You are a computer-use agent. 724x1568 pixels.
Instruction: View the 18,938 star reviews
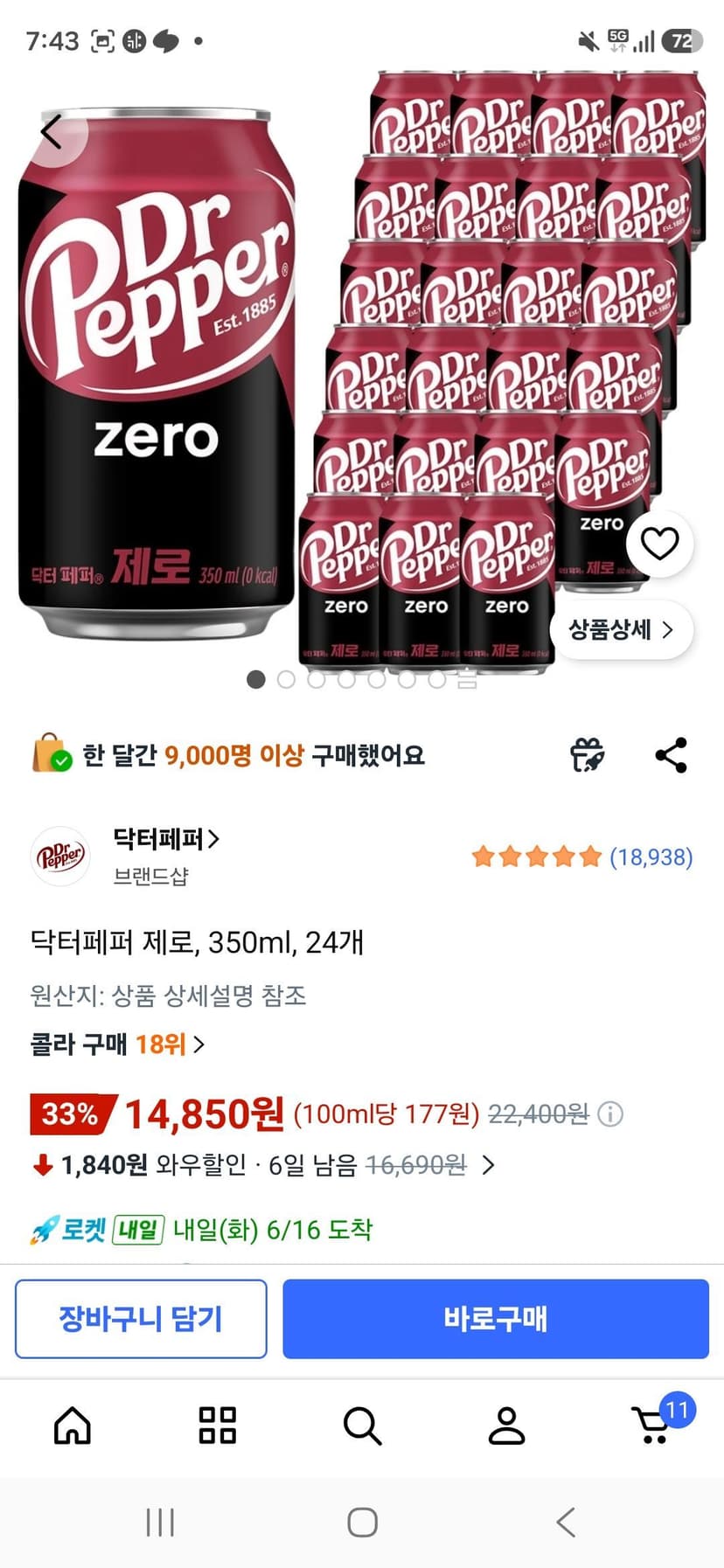[x=581, y=857]
